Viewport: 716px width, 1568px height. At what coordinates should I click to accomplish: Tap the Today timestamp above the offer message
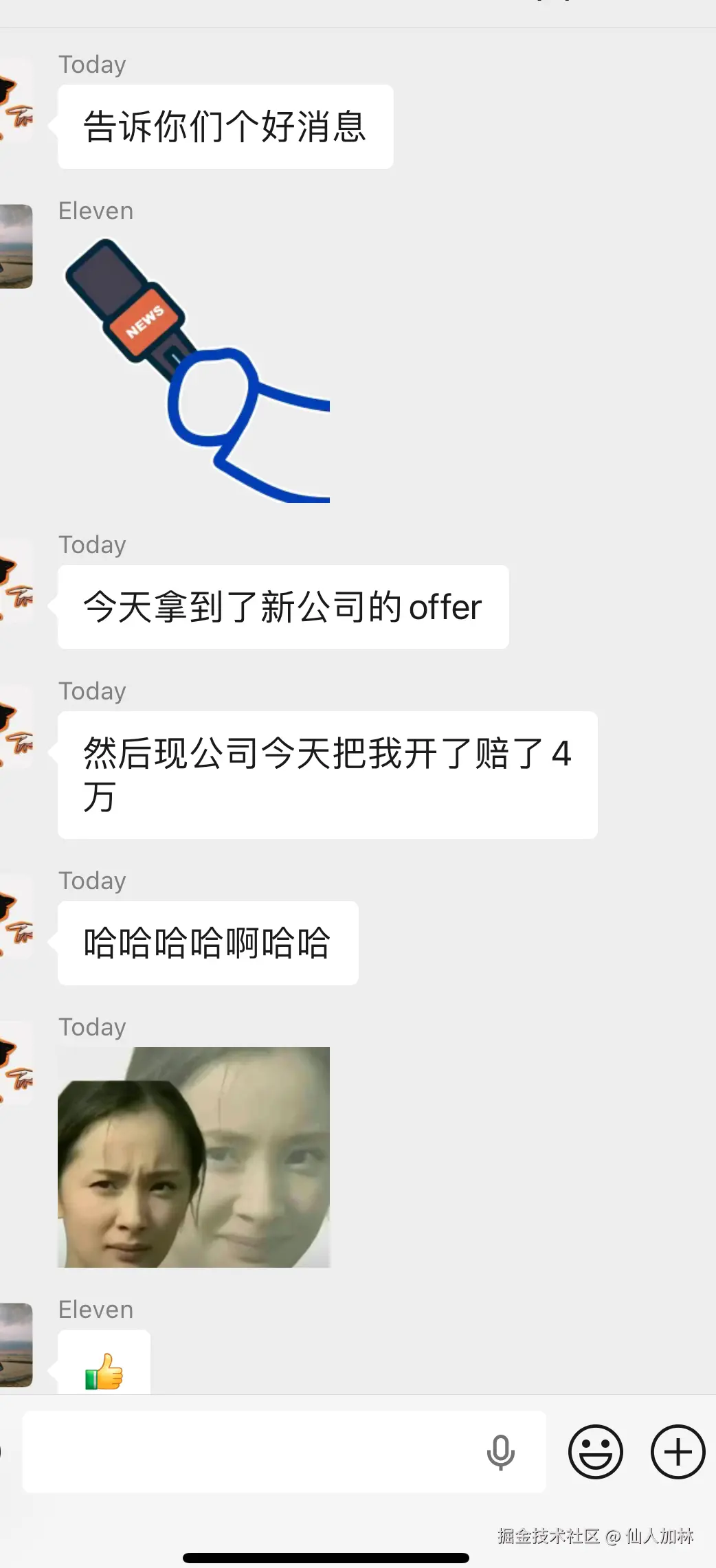[92, 544]
